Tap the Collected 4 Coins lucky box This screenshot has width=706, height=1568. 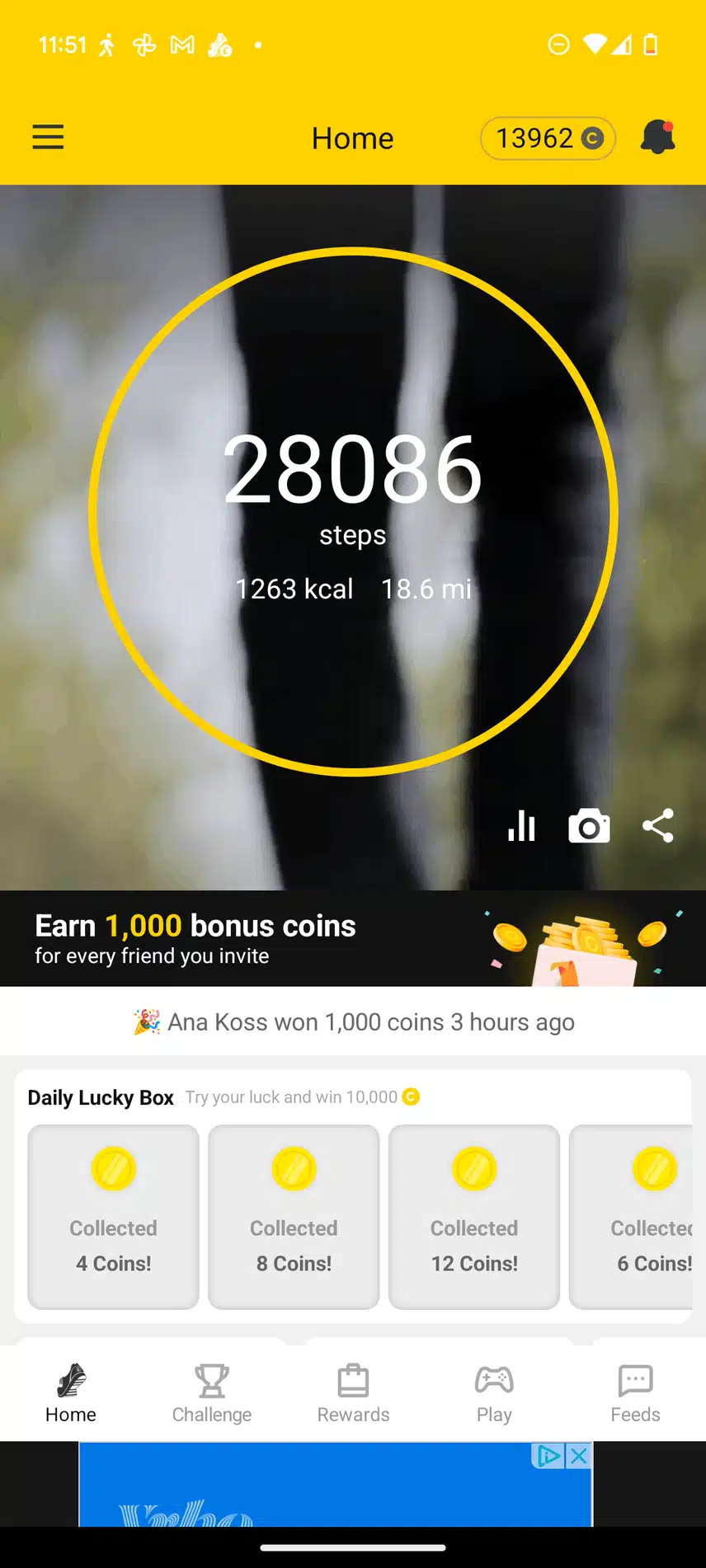[114, 1216]
